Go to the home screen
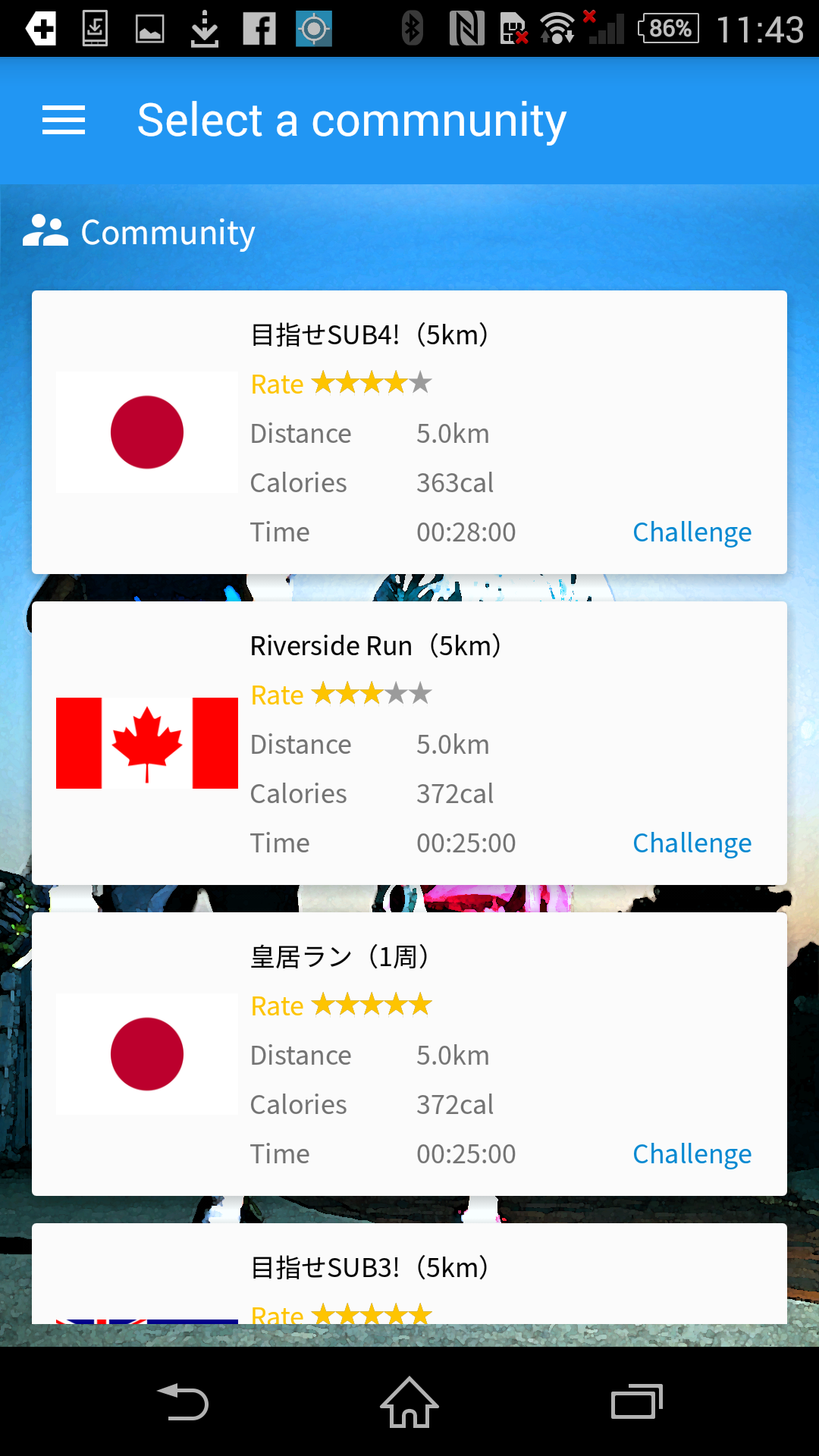 409,1402
